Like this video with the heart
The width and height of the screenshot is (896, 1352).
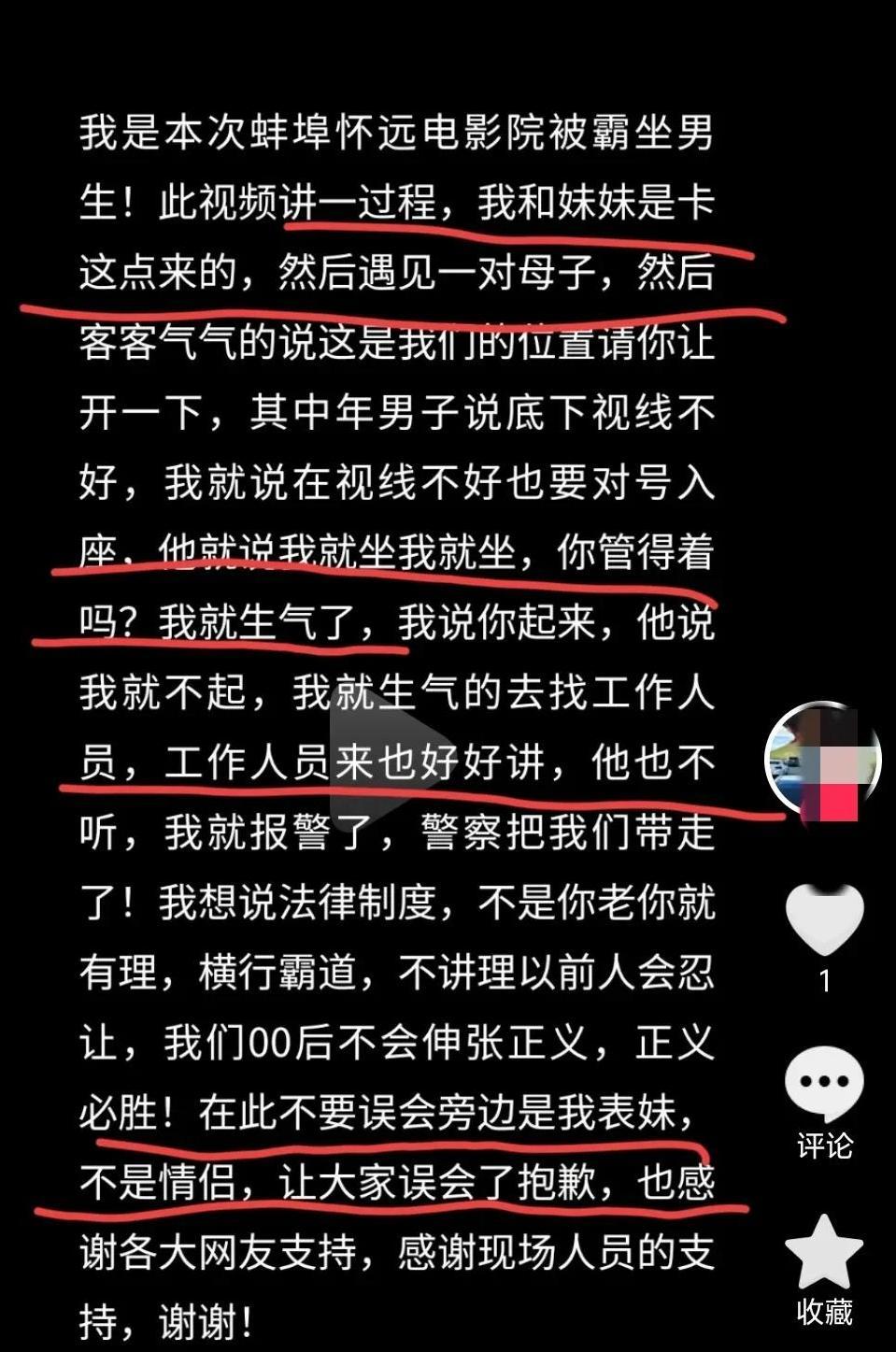point(824,918)
